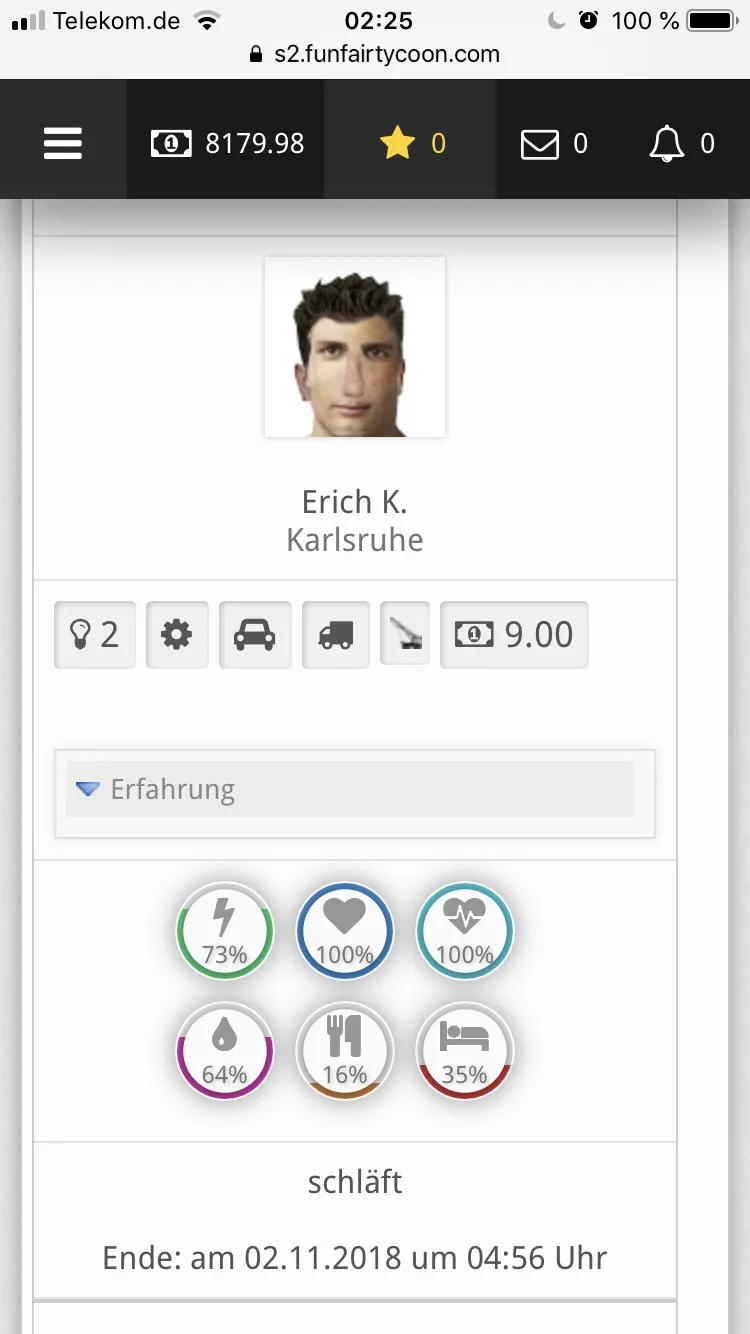Open the cash balance 8179.98
This screenshot has width=750, height=1334.
tap(227, 144)
